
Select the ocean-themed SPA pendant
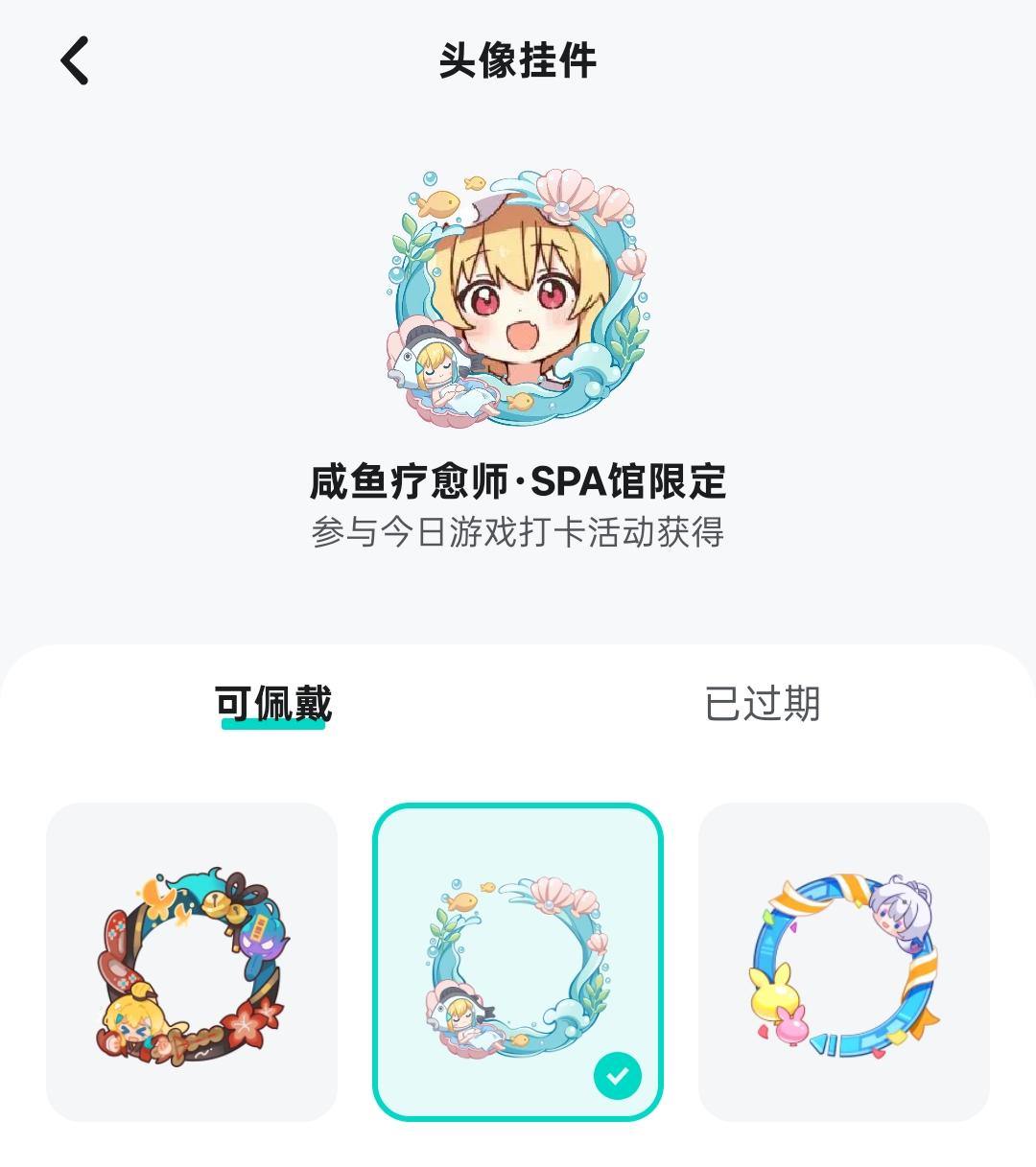(518, 959)
